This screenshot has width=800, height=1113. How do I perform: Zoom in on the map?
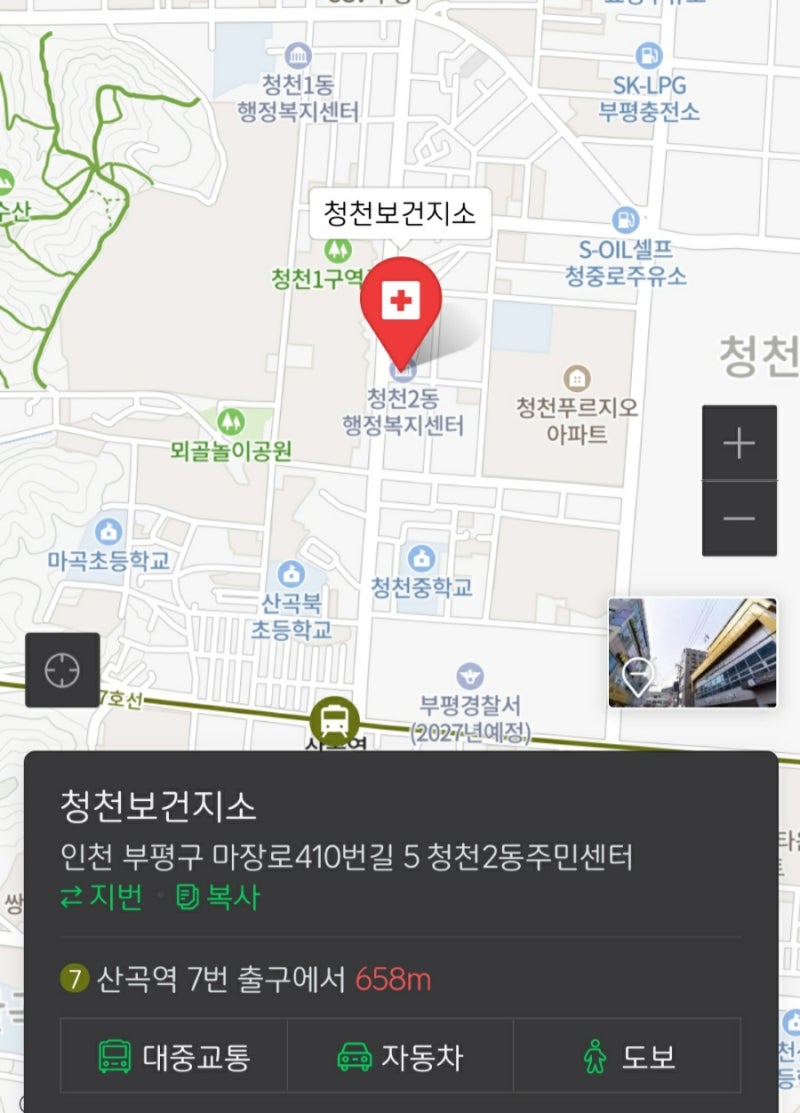[x=739, y=443]
